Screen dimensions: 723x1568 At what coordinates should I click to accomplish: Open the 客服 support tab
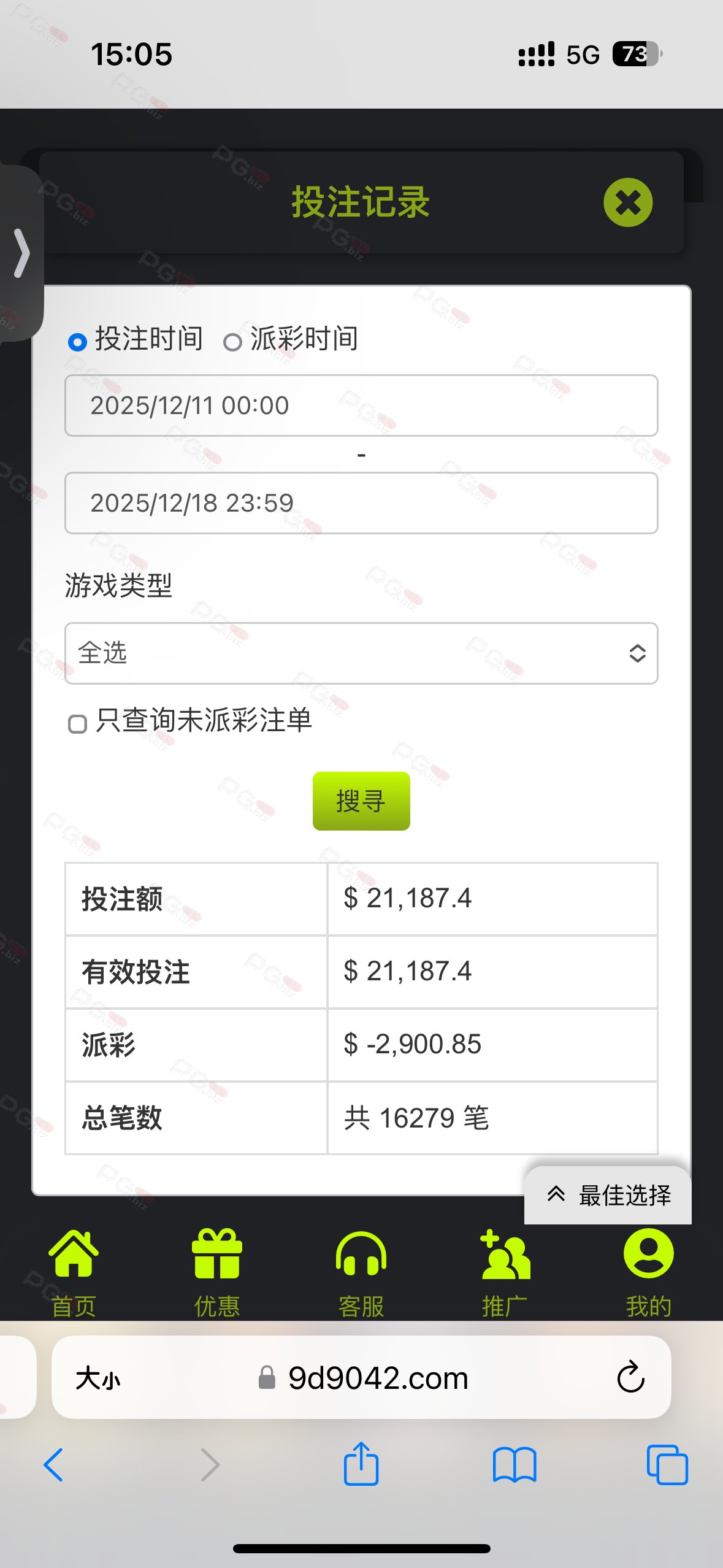pos(361,1272)
